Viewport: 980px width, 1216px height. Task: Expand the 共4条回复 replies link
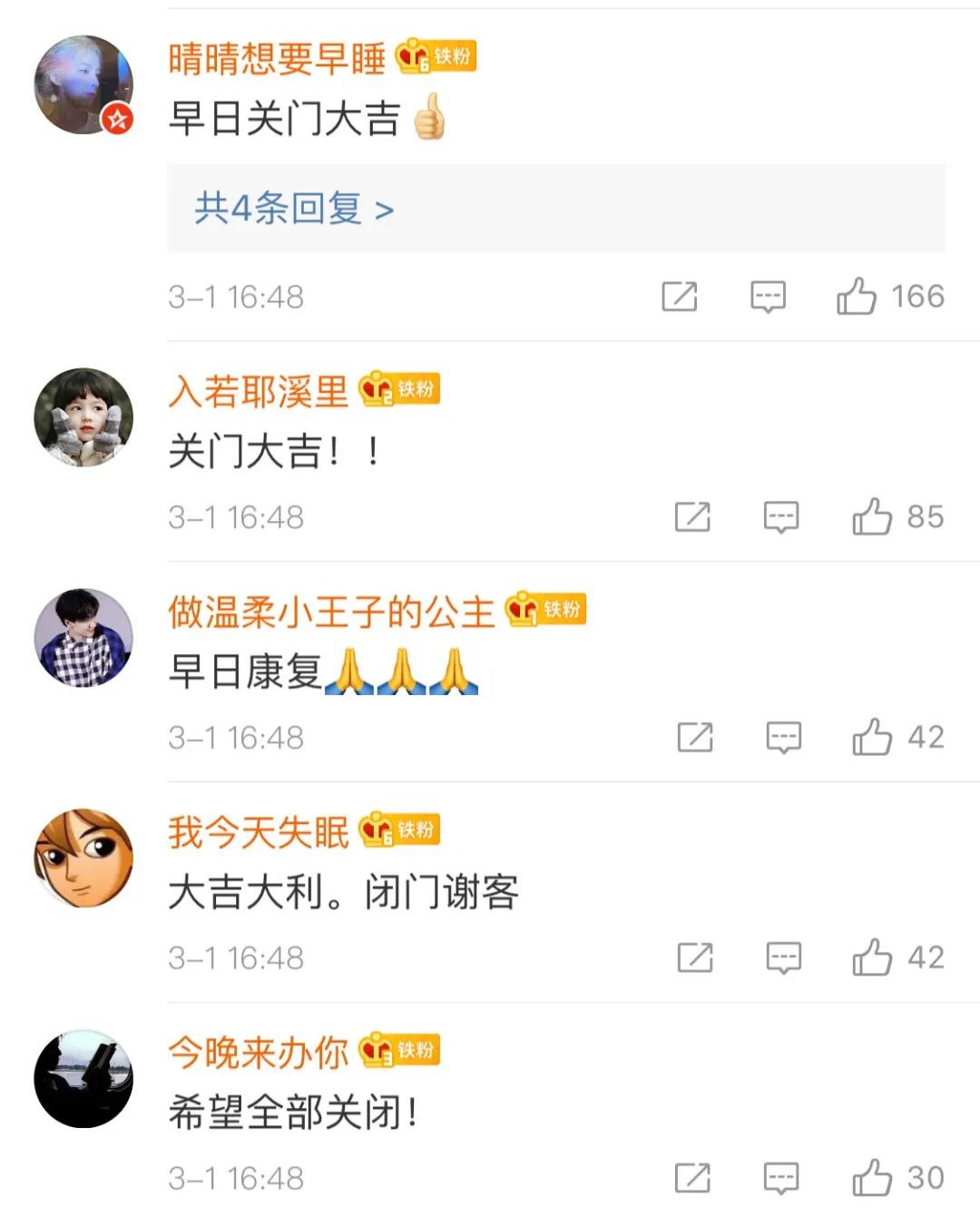point(293,209)
